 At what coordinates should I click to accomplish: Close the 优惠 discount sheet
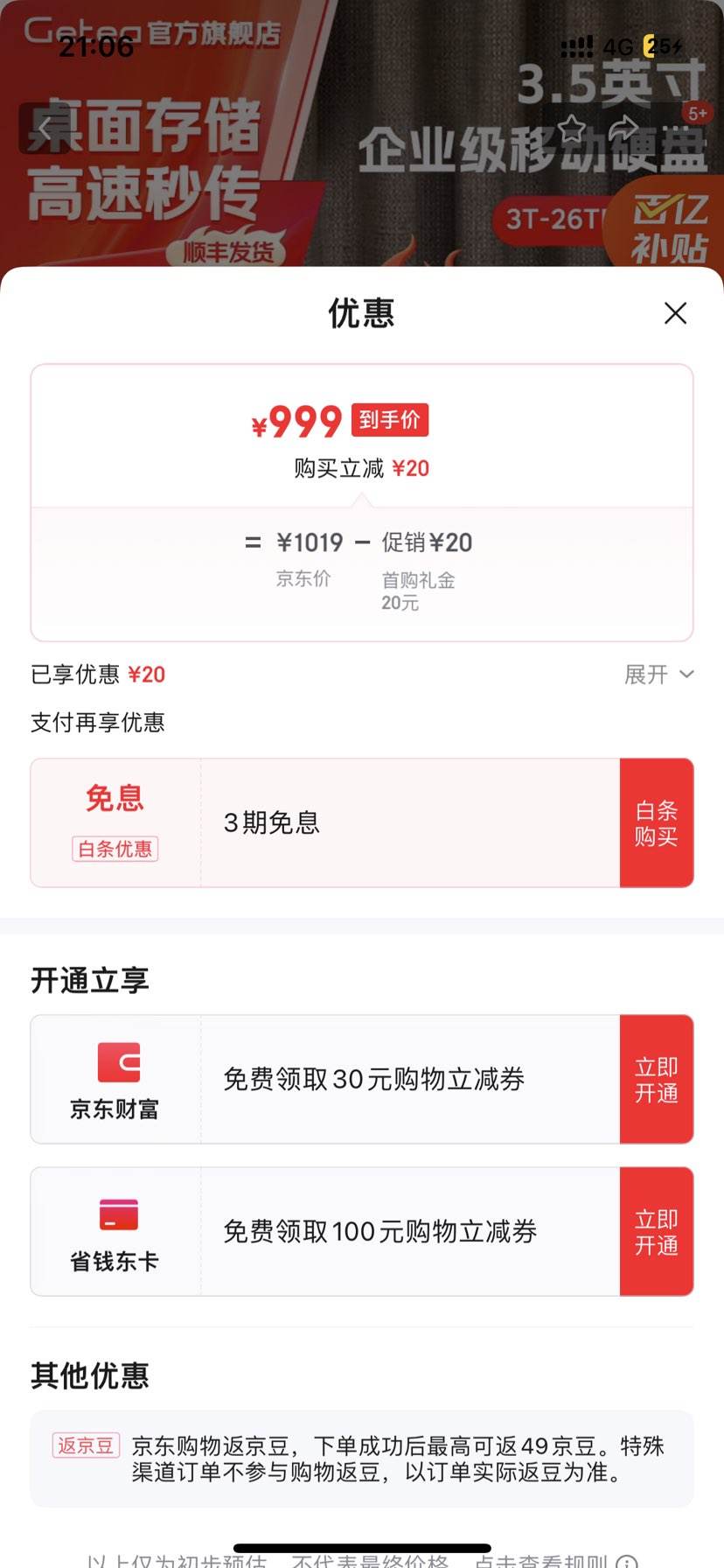point(675,313)
